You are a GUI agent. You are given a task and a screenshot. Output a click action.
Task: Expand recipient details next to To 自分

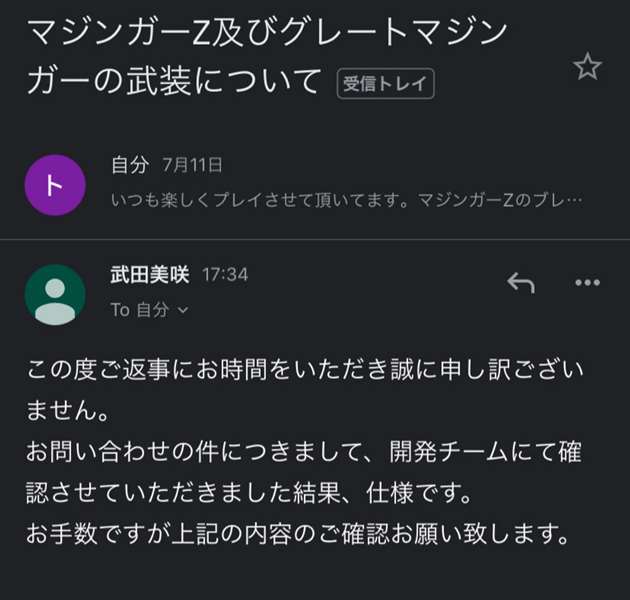coord(183,311)
